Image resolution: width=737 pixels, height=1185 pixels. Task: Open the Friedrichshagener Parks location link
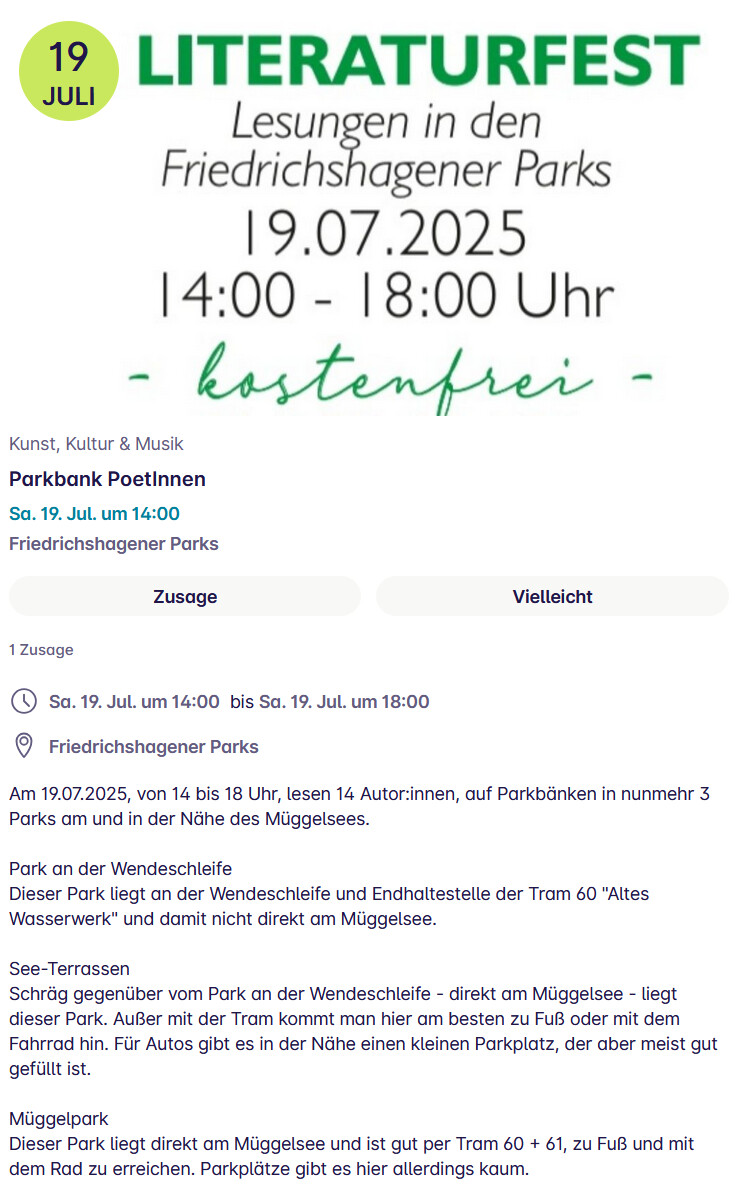[153, 747]
